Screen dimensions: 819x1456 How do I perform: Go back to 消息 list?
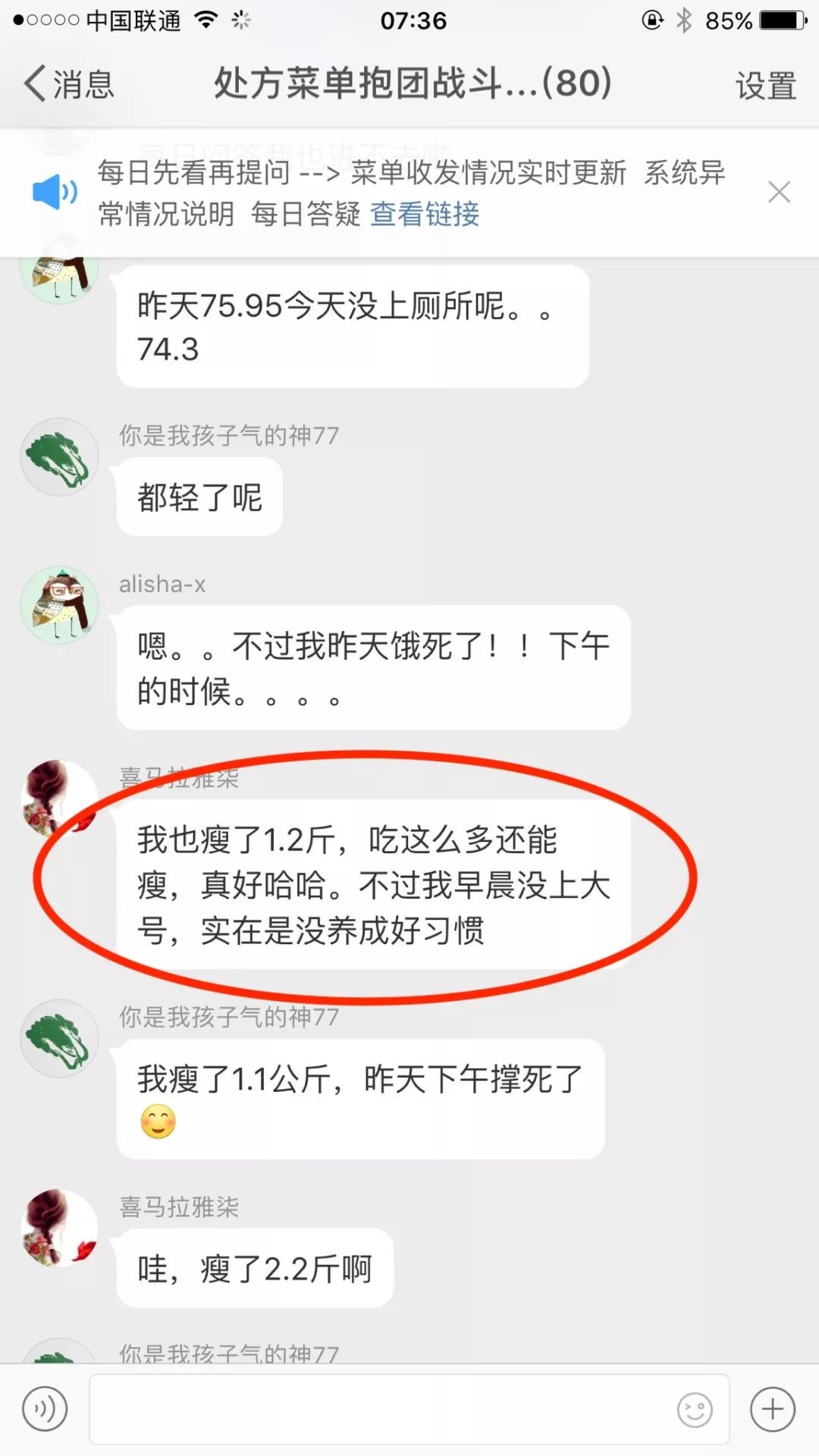tap(68, 83)
